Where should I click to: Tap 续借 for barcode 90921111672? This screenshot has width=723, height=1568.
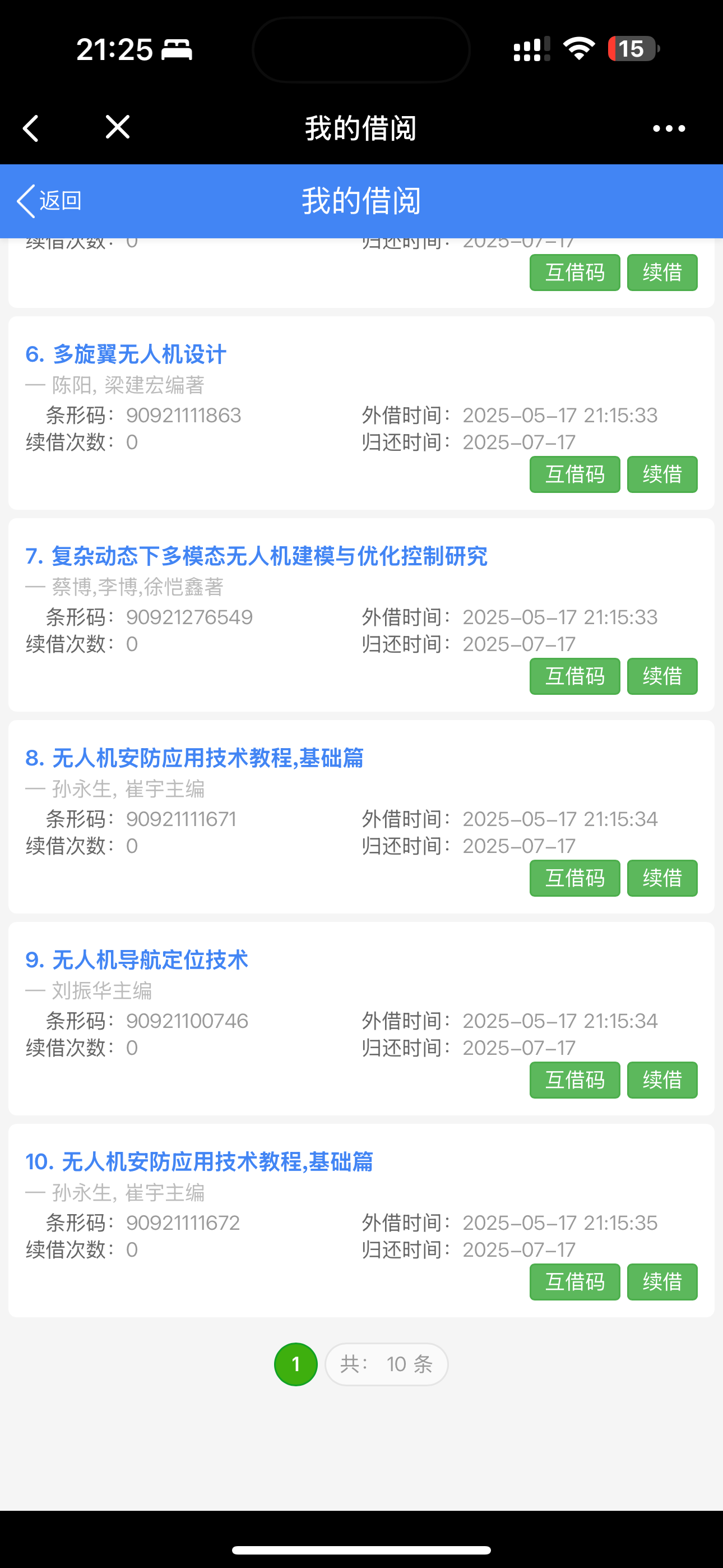661,1282
